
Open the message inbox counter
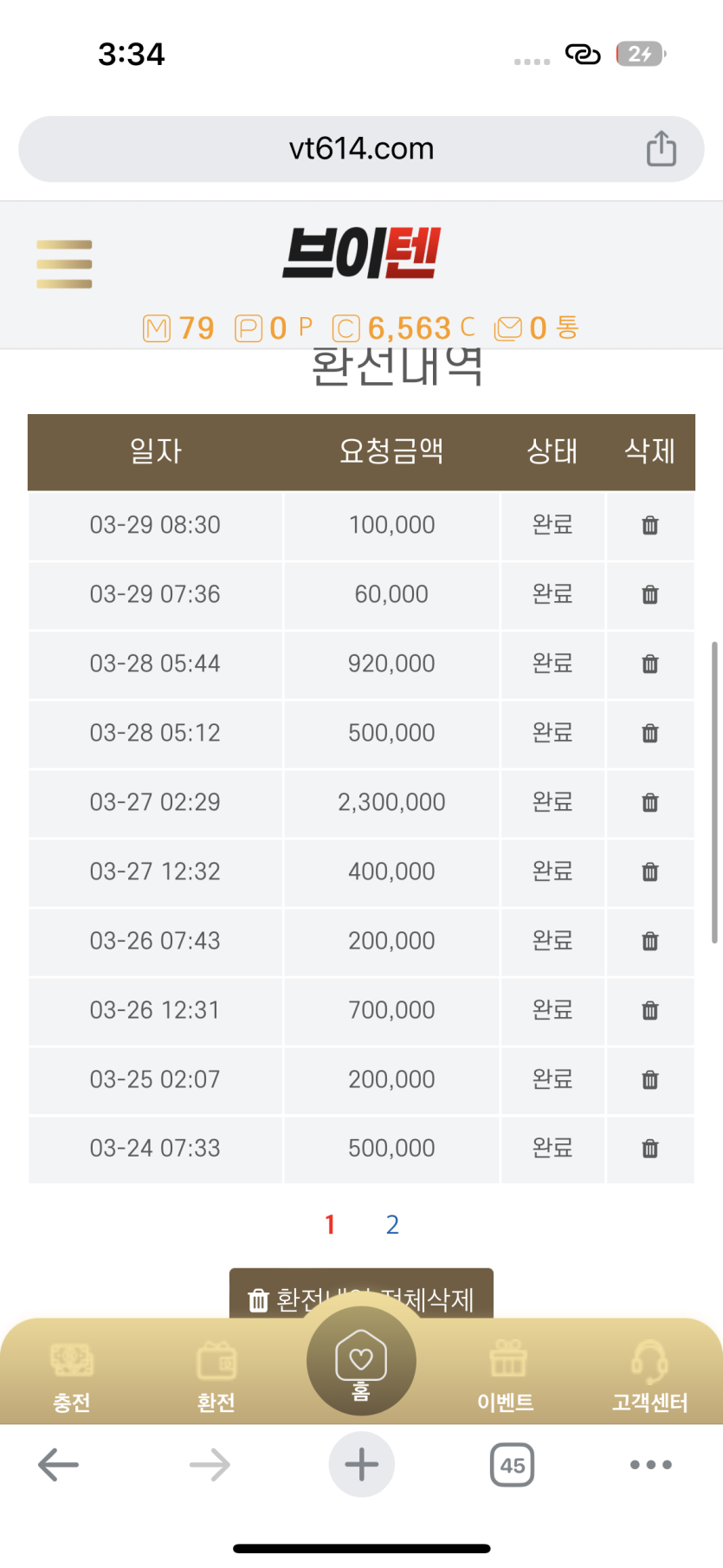click(536, 328)
